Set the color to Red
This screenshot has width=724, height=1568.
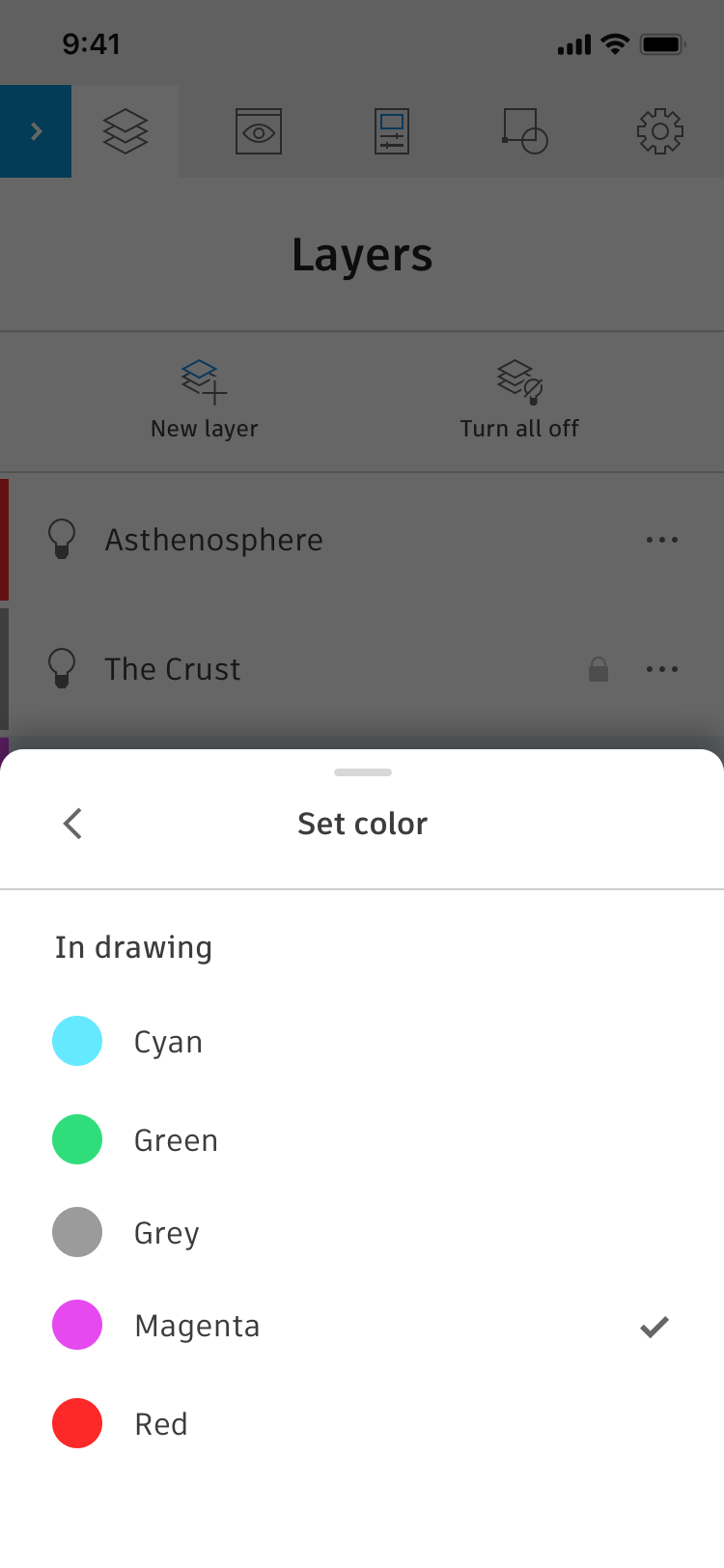[362, 1423]
